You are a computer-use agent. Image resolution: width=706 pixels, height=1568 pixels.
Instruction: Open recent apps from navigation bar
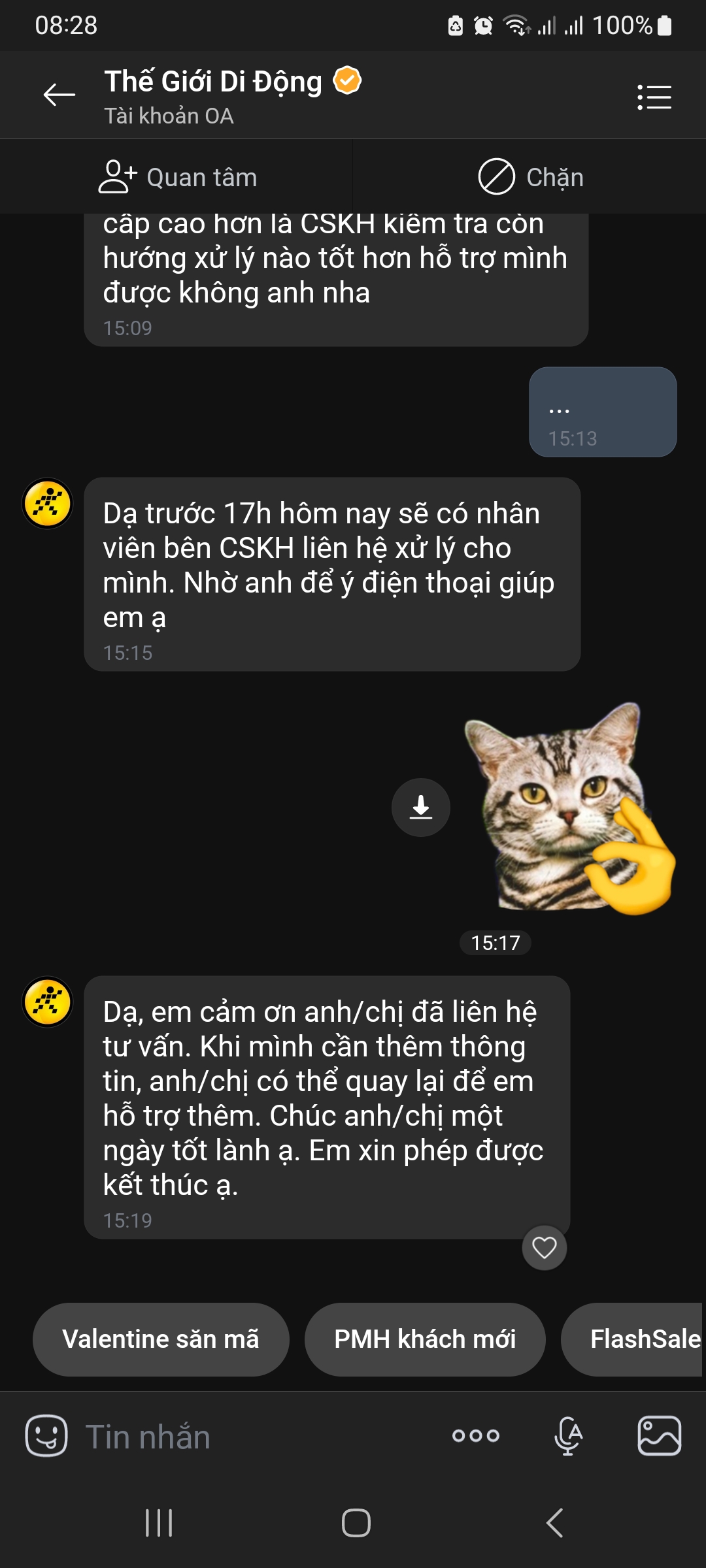[159, 1523]
